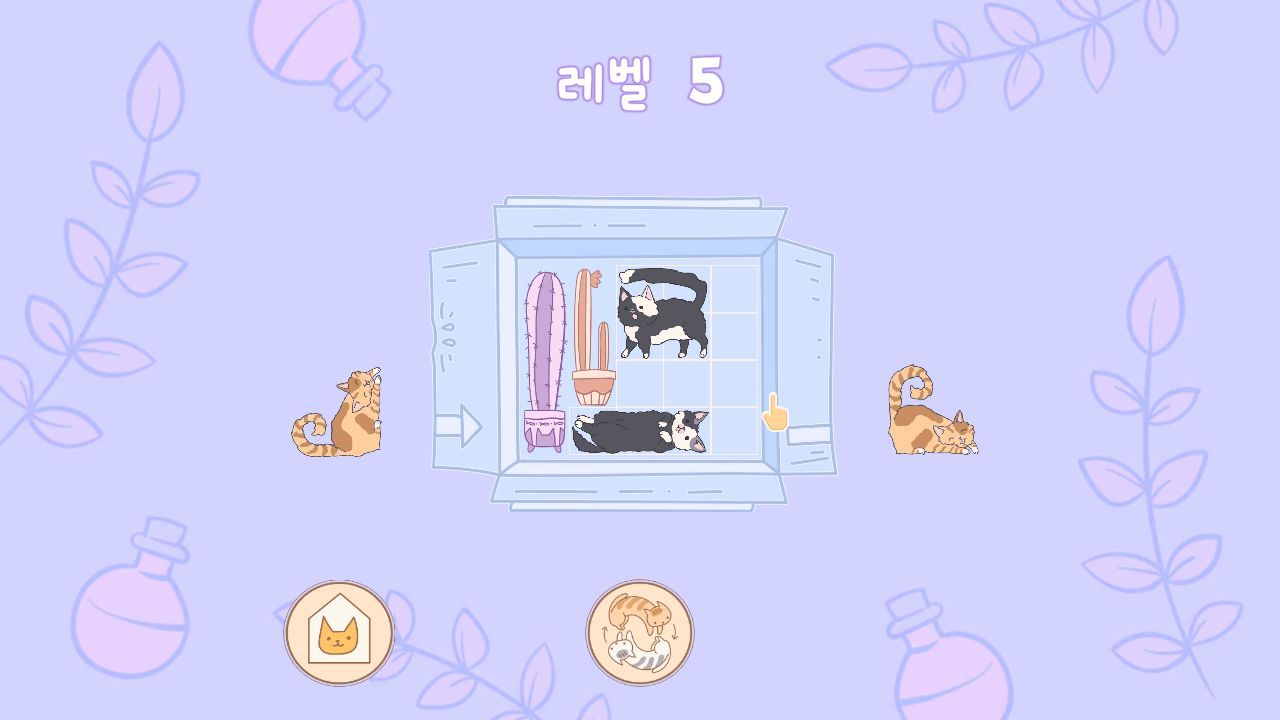1280x720 pixels.
Task: Tap the black cat standing in the box
Action: (x=662, y=313)
